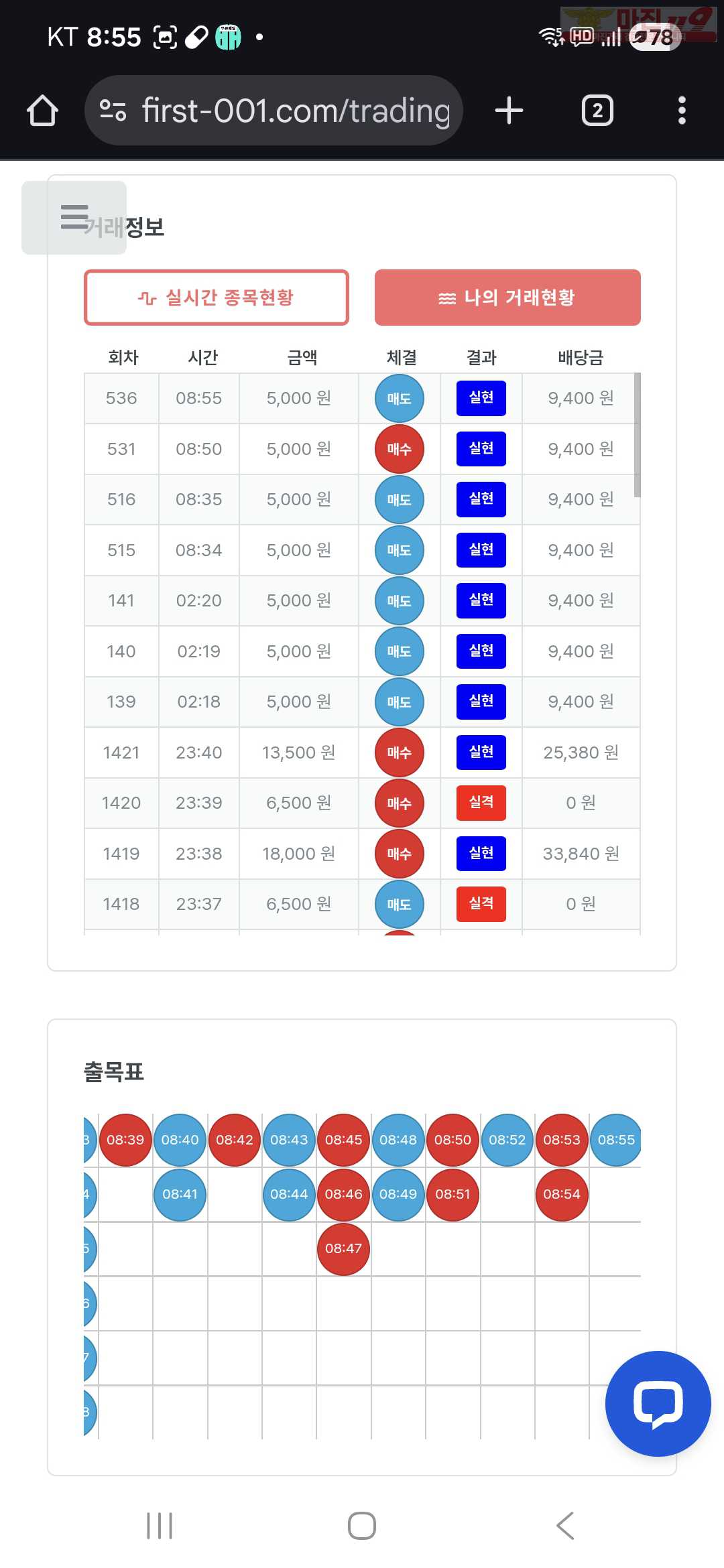Viewport: 724px width, 1568px height.
Task: Open the live chat support bubble
Action: 658,1403
